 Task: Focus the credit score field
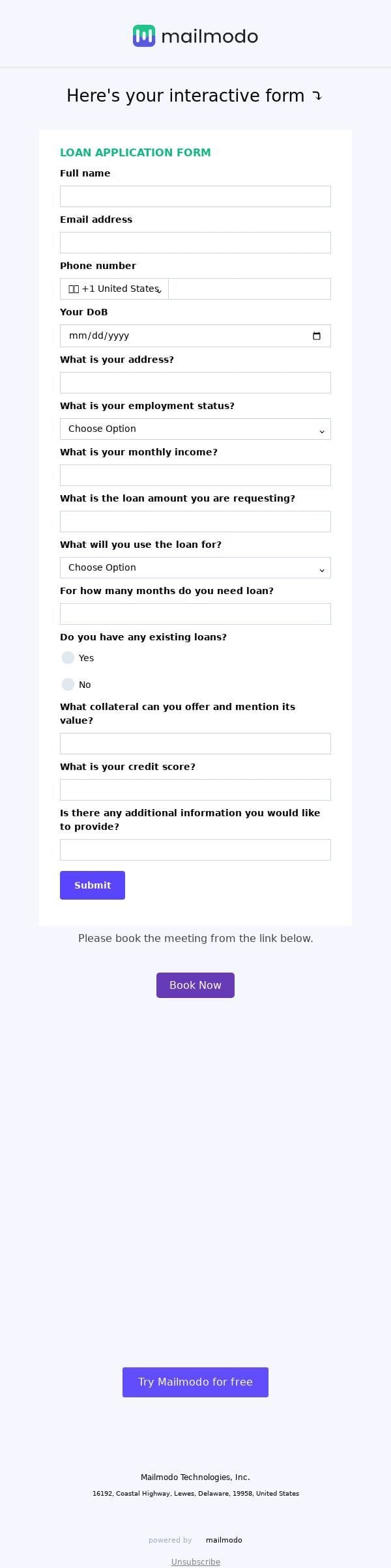[x=195, y=790]
